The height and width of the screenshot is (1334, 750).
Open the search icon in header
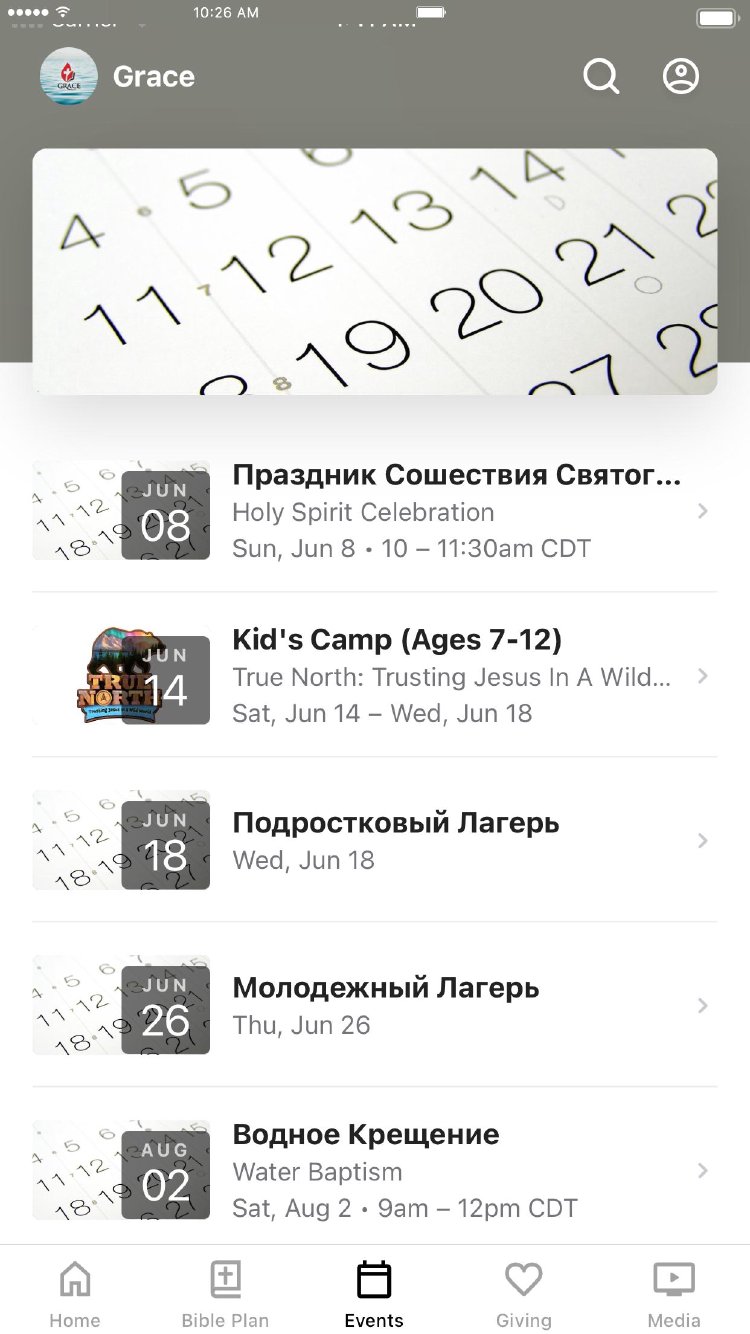coord(601,76)
